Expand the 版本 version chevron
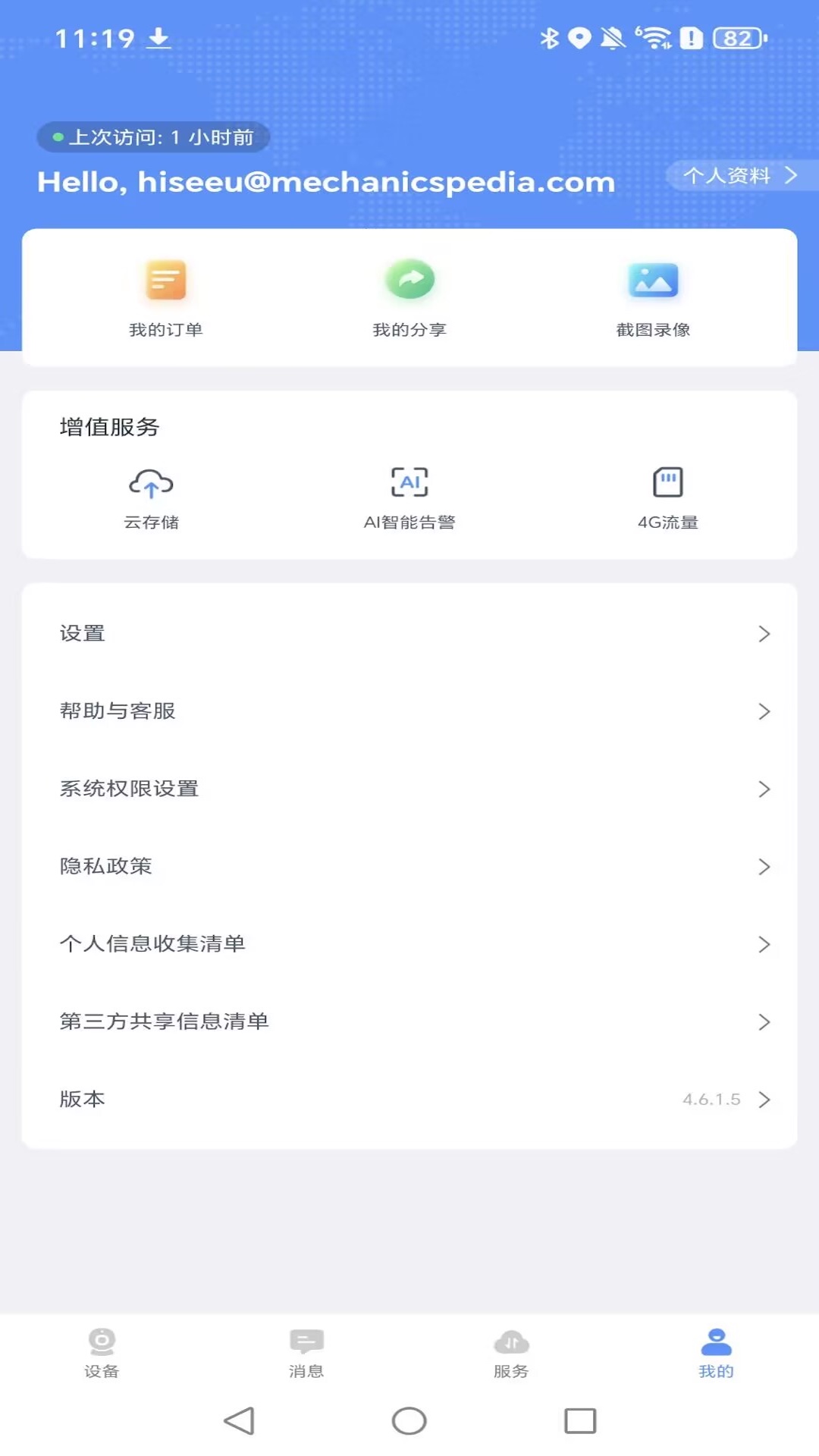Viewport: 819px width, 1456px height. [764, 1099]
